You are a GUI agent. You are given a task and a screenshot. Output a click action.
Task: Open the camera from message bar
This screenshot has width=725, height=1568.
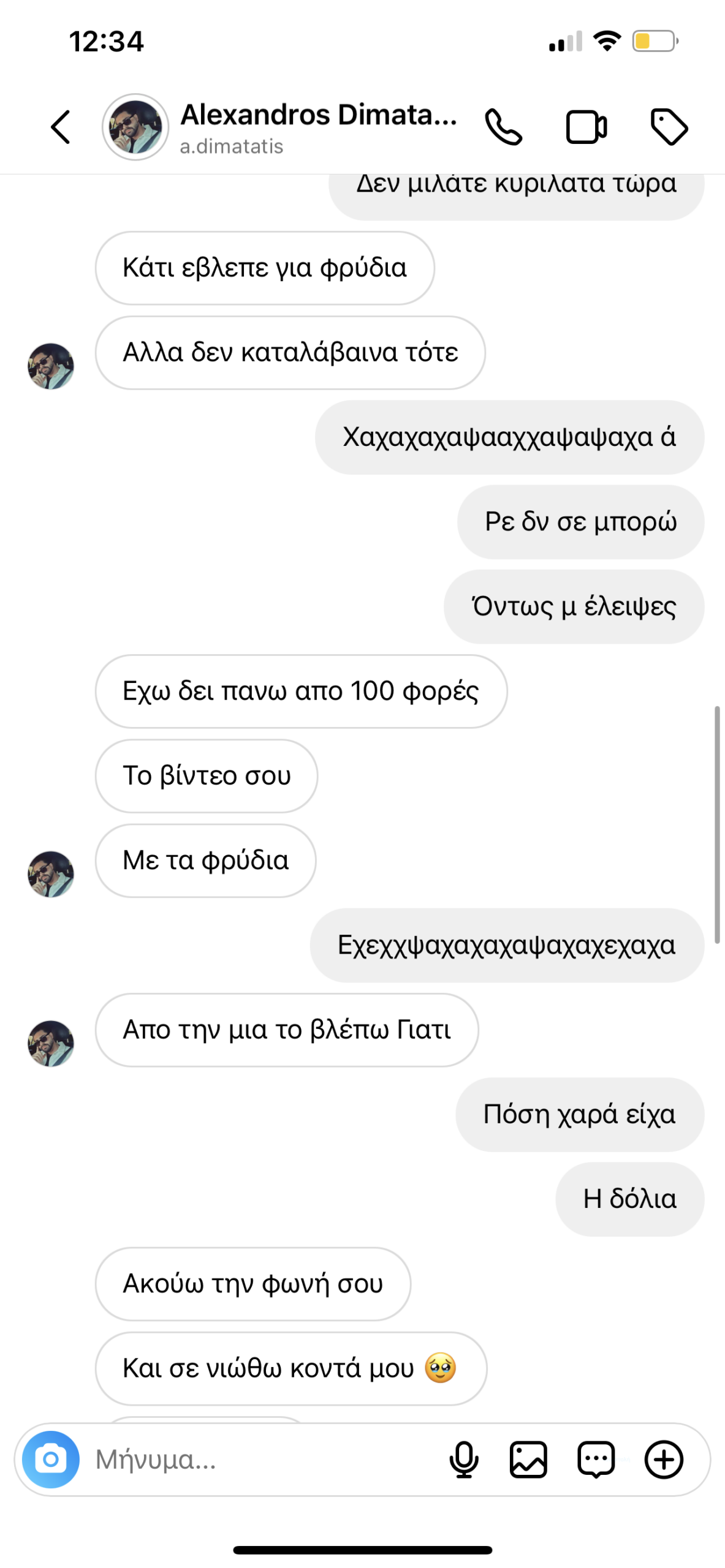point(51,1459)
